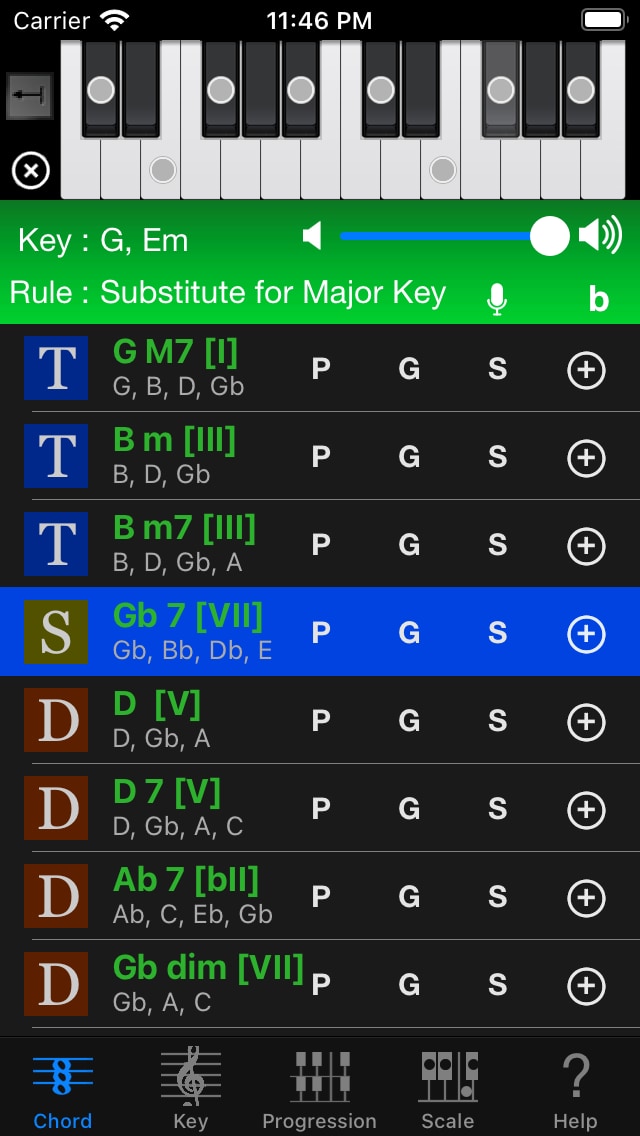
Task: Add the D 7 [V] chord with plus
Action: (x=586, y=809)
